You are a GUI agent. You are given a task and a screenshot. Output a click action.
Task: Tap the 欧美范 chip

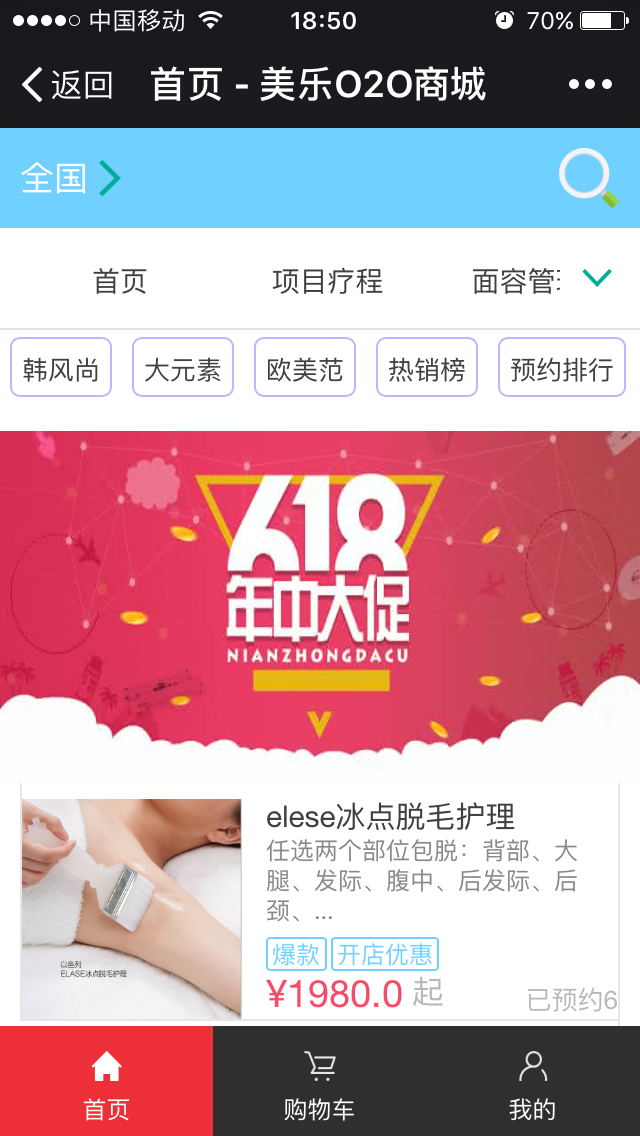click(x=305, y=368)
